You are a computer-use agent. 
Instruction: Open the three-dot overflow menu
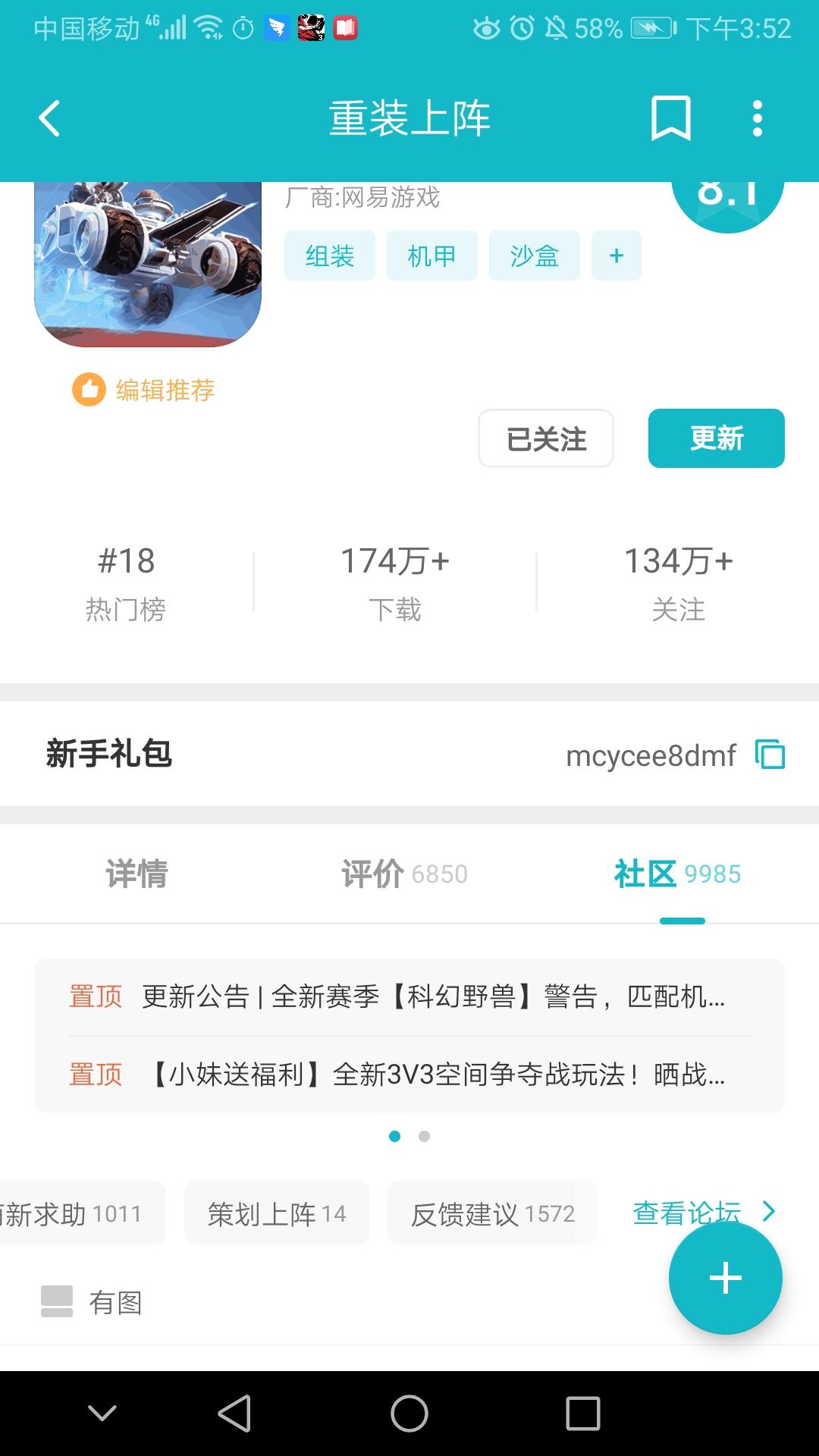[x=758, y=118]
